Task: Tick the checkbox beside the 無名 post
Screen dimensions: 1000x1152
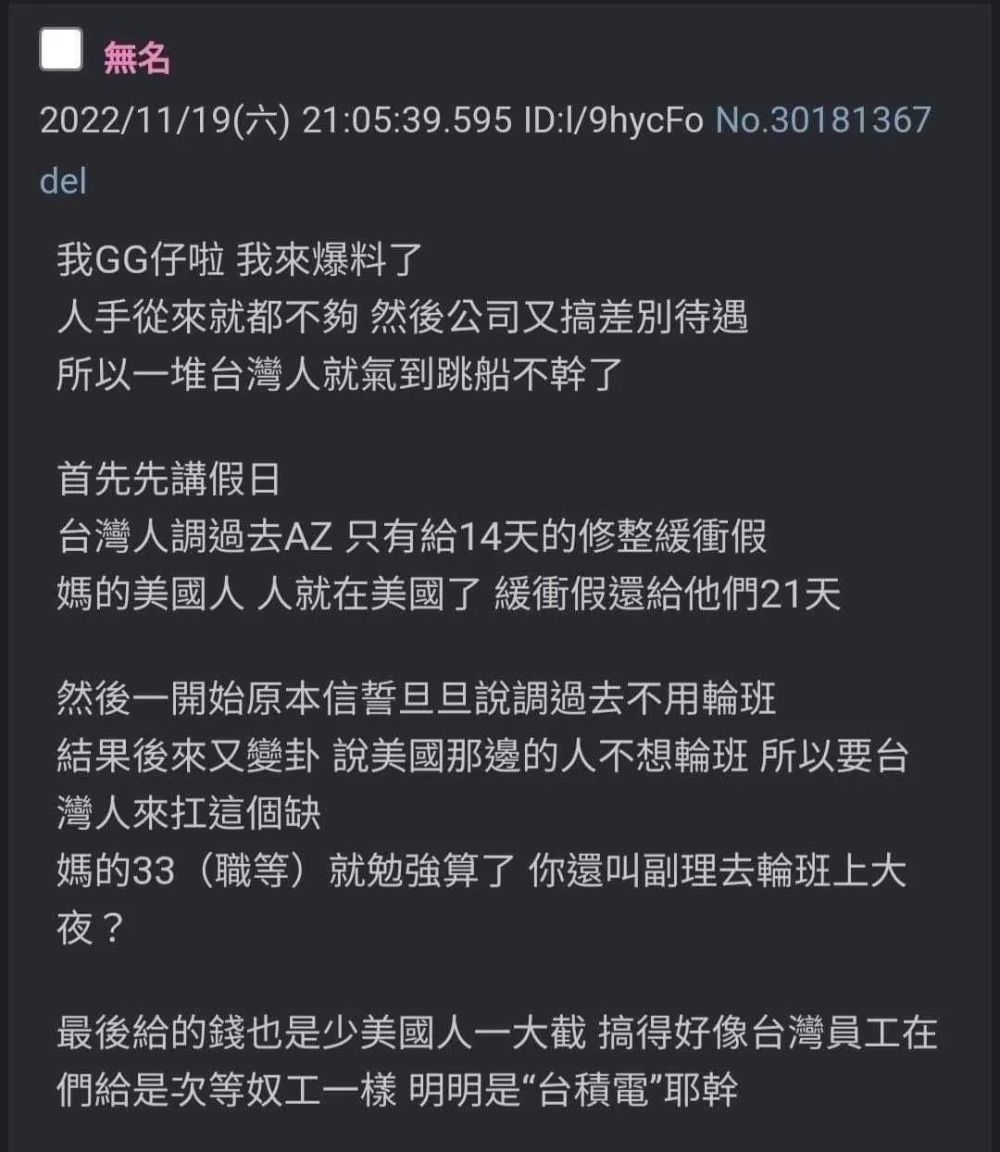Action: coord(61,50)
